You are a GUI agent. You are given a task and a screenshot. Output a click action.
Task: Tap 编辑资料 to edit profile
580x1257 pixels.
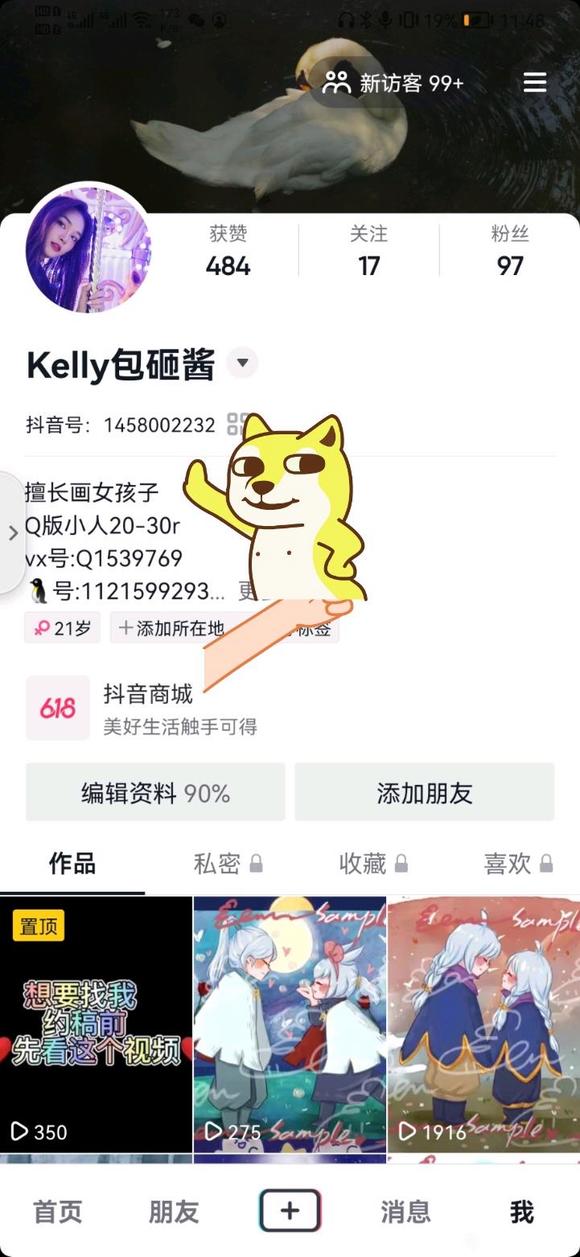coord(155,793)
